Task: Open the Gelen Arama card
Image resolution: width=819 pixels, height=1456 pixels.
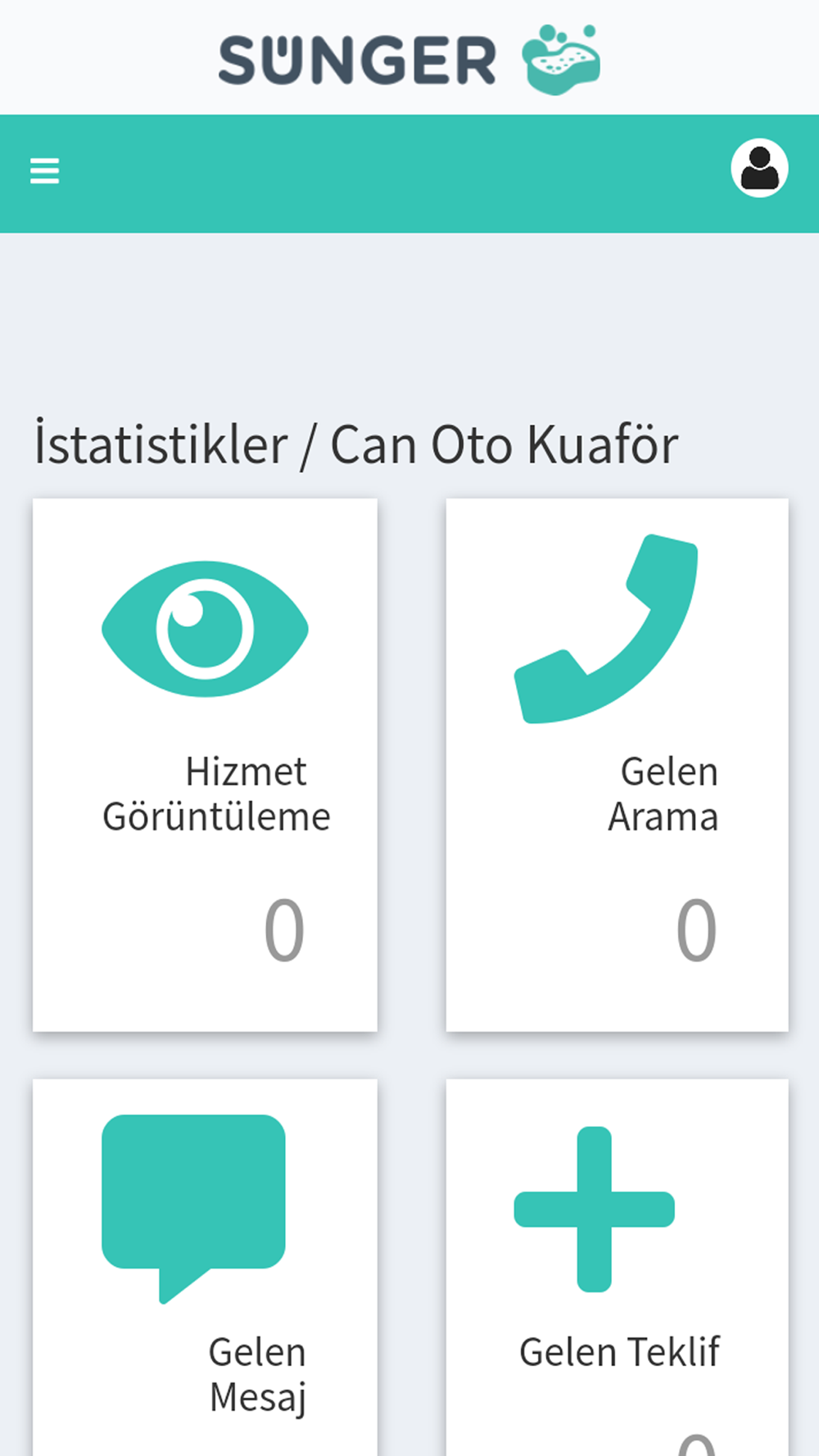Action: [x=617, y=765]
